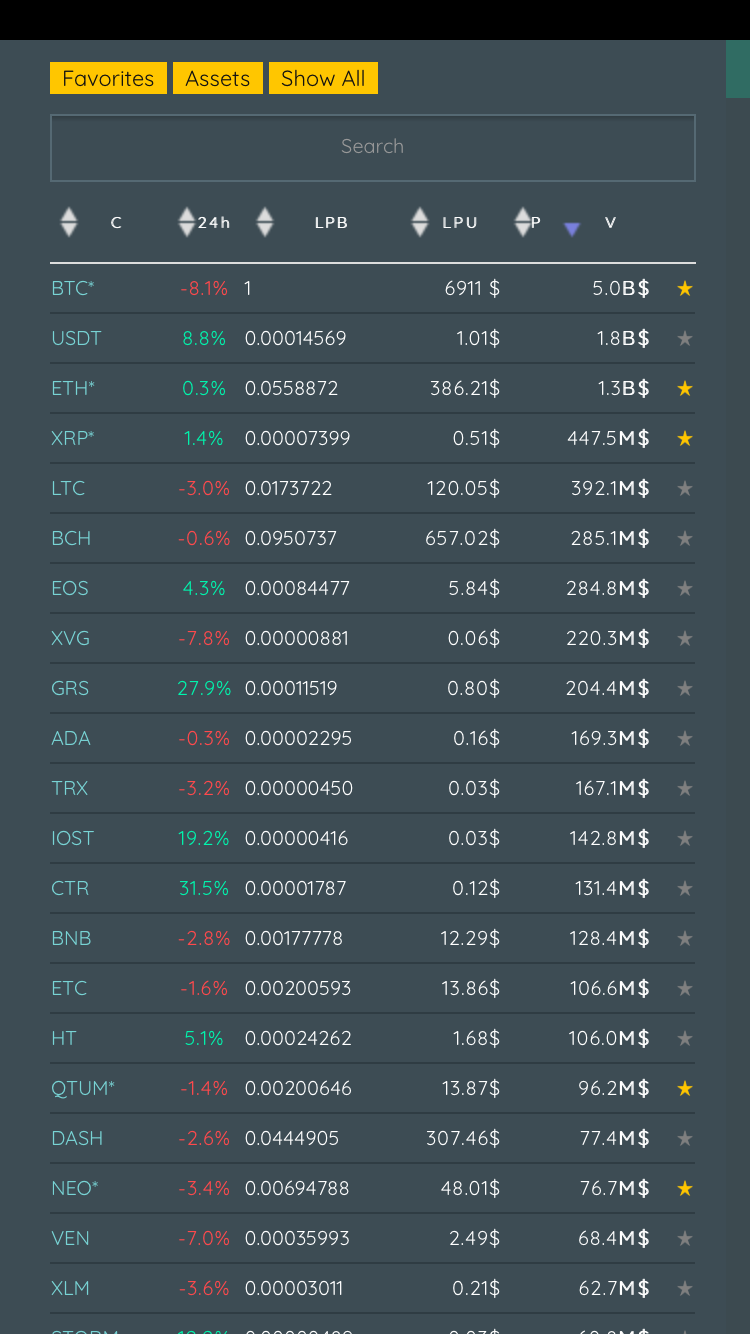Open the ETH row
Screen dimensions: 750x1334
coord(373,388)
